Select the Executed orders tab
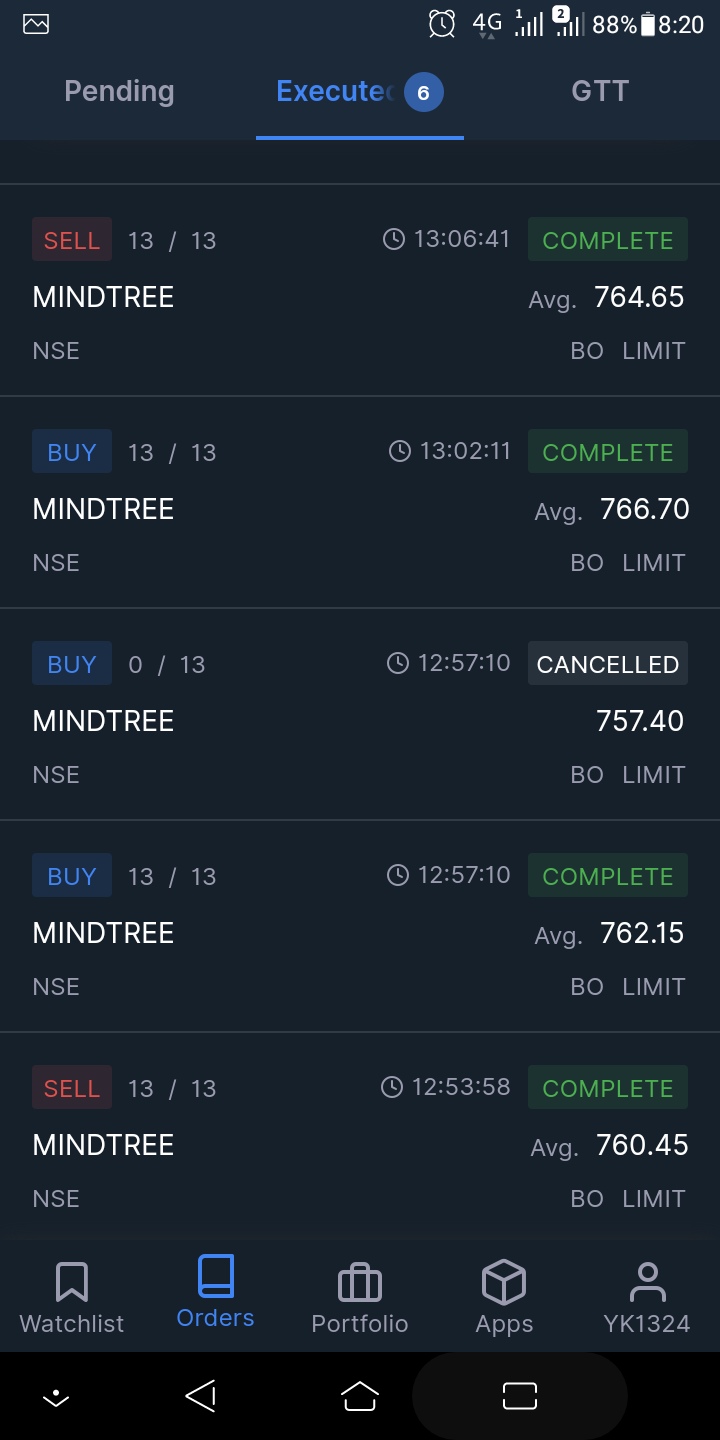 (x=358, y=92)
